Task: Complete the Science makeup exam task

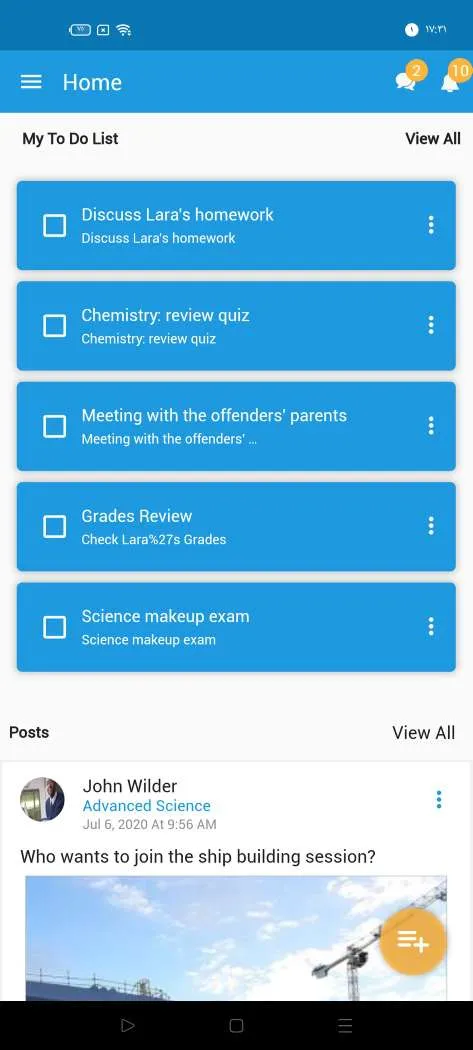Action: pyautogui.click(x=54, y=627)
